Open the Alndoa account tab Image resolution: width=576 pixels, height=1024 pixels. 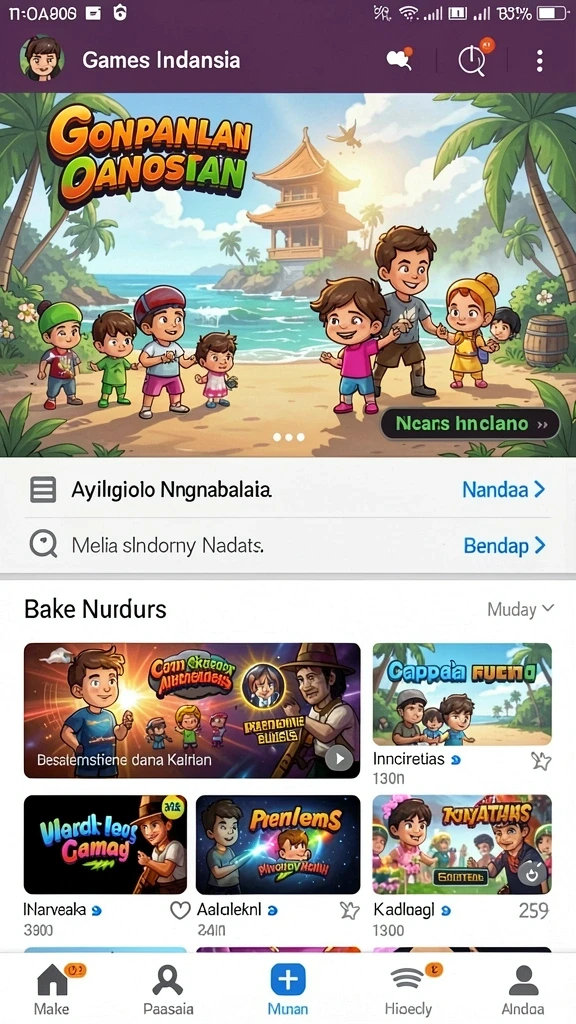[x=522, y=989]
